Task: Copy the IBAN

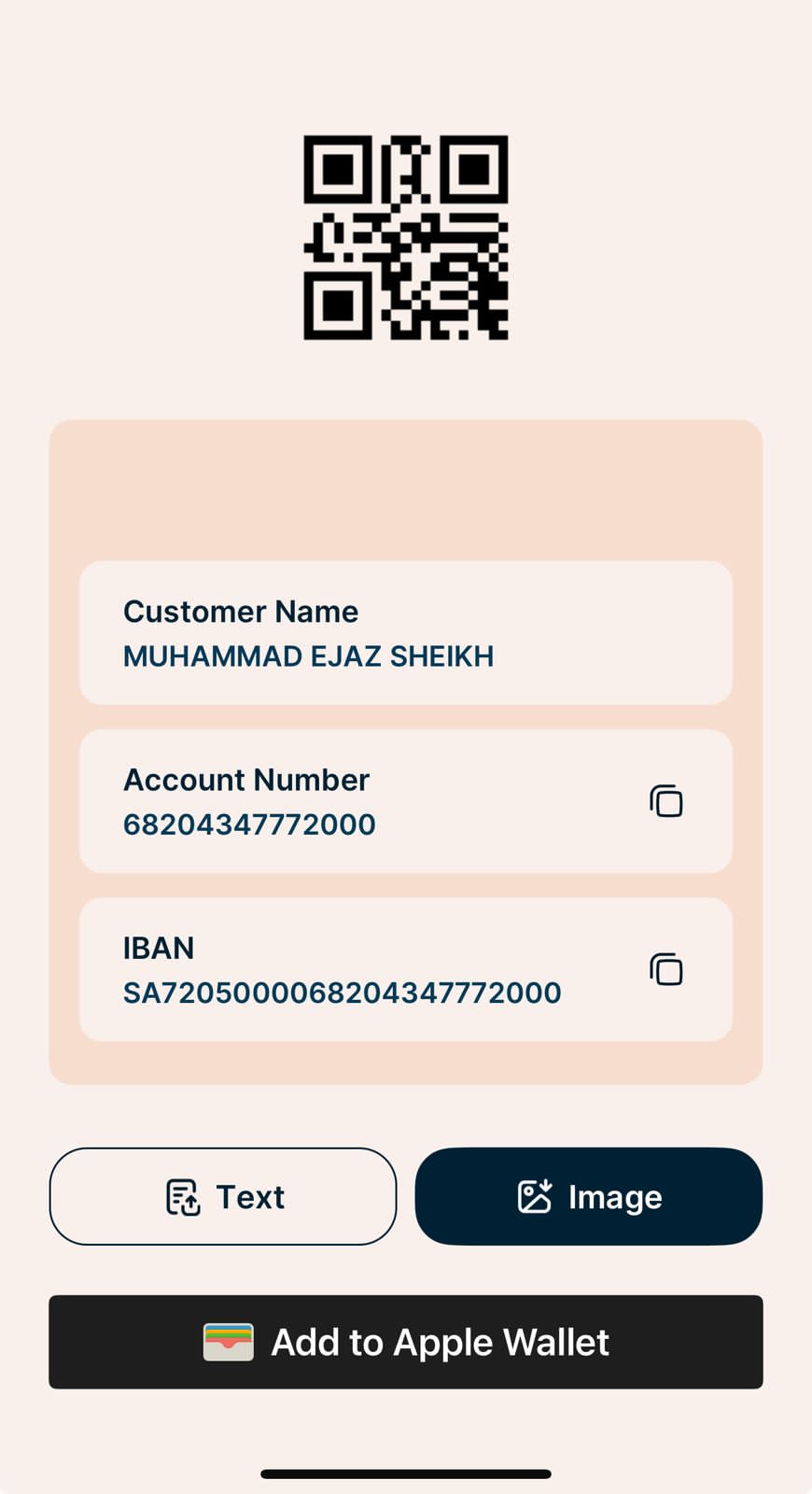Action: coord(665,969)
